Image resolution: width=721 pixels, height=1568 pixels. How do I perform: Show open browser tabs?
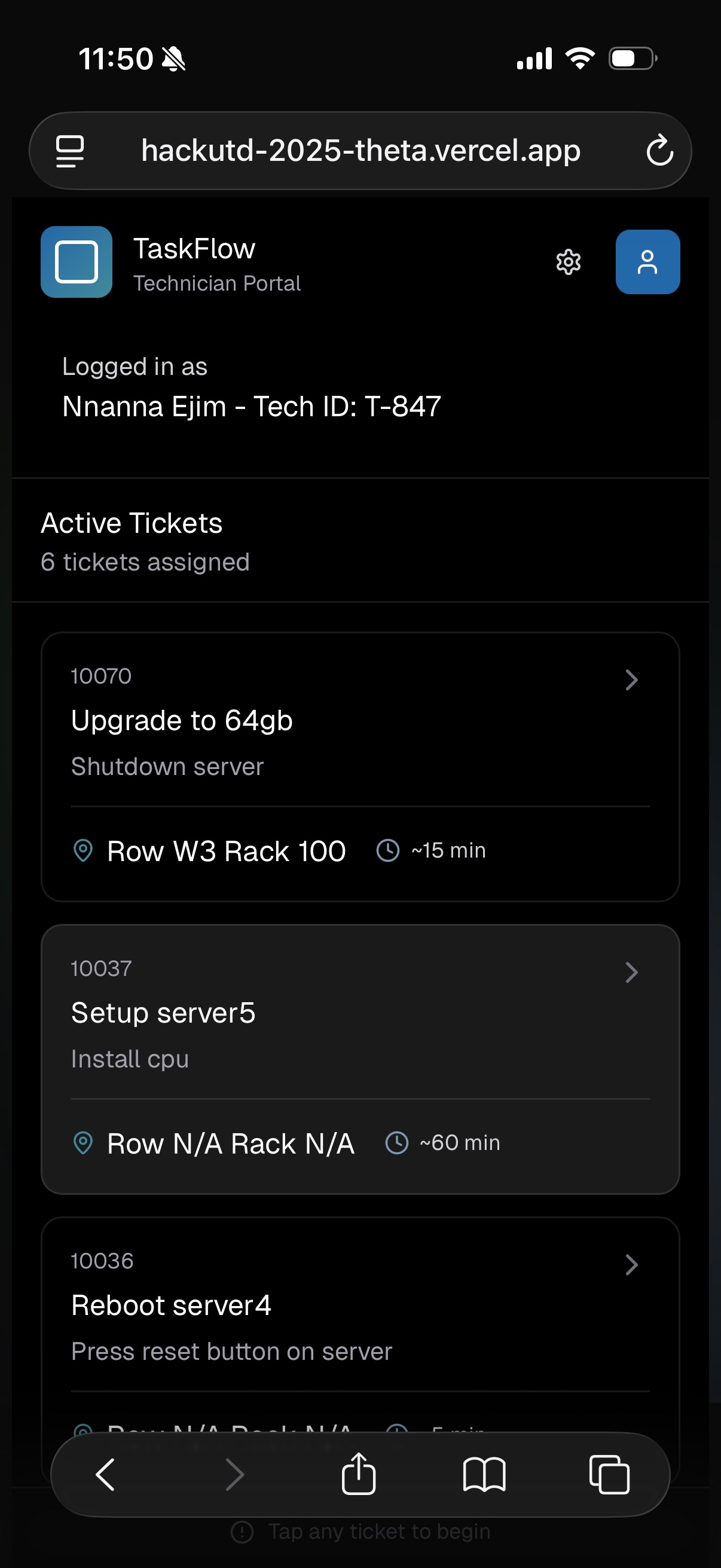point(609,1475)
